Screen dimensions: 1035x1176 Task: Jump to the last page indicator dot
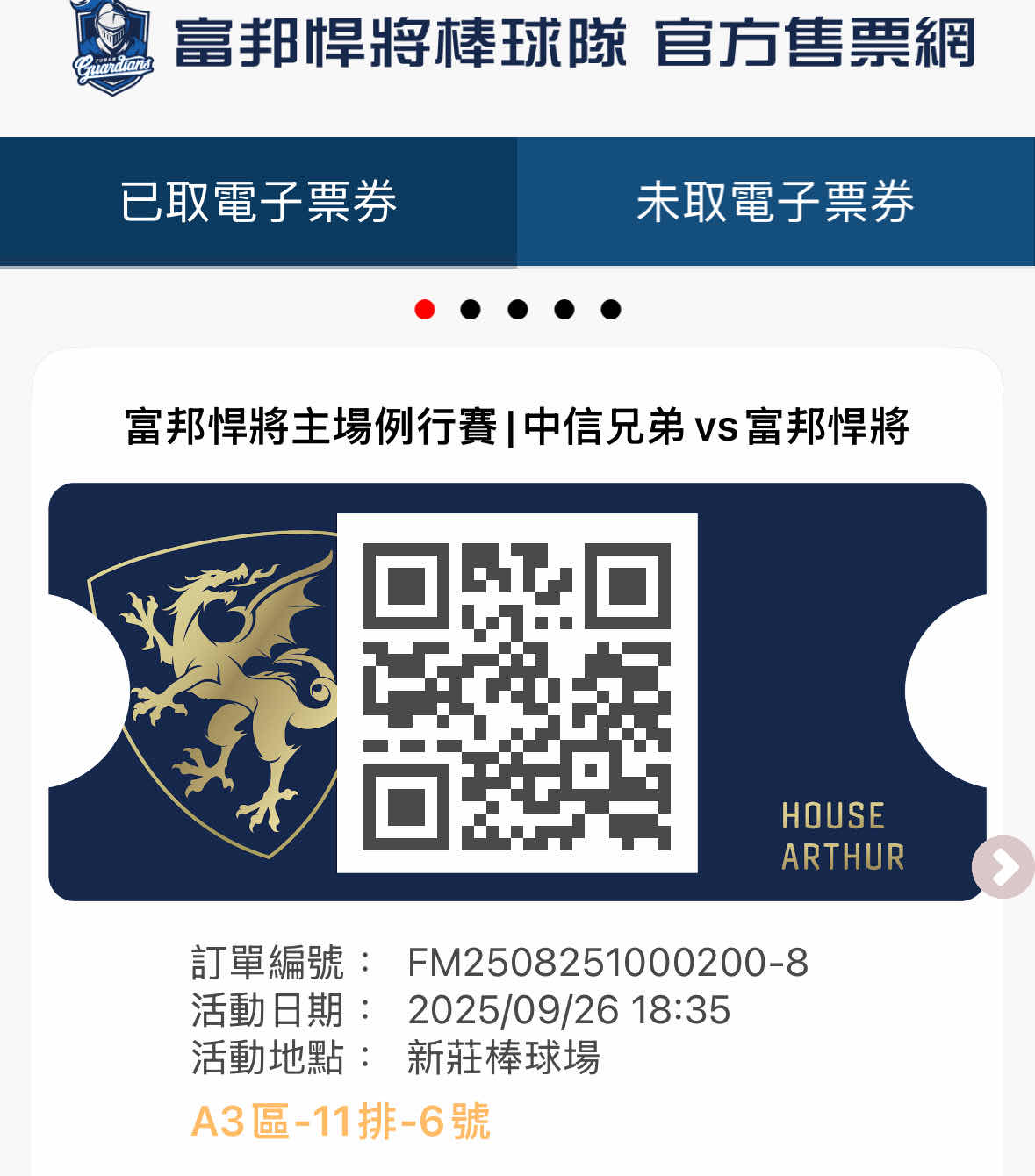click(x=611, y=310)
